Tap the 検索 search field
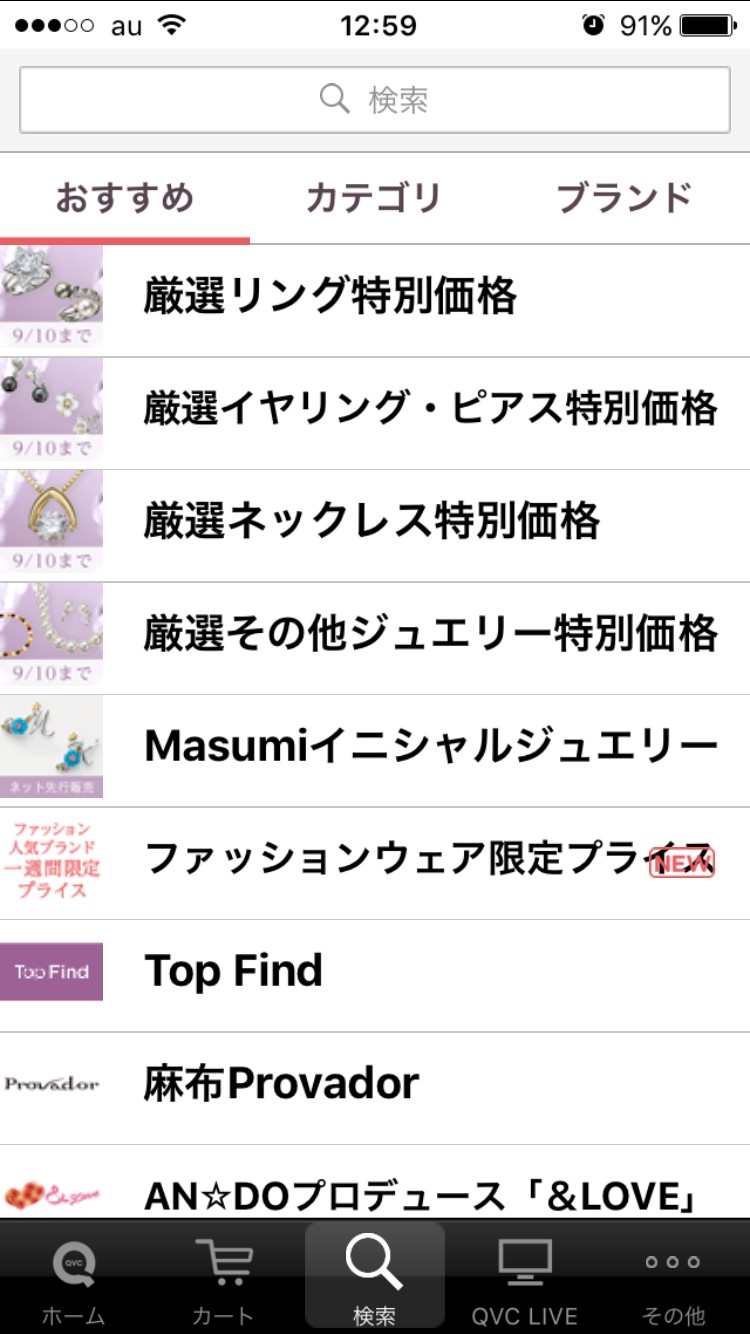 tap(375, 100)
